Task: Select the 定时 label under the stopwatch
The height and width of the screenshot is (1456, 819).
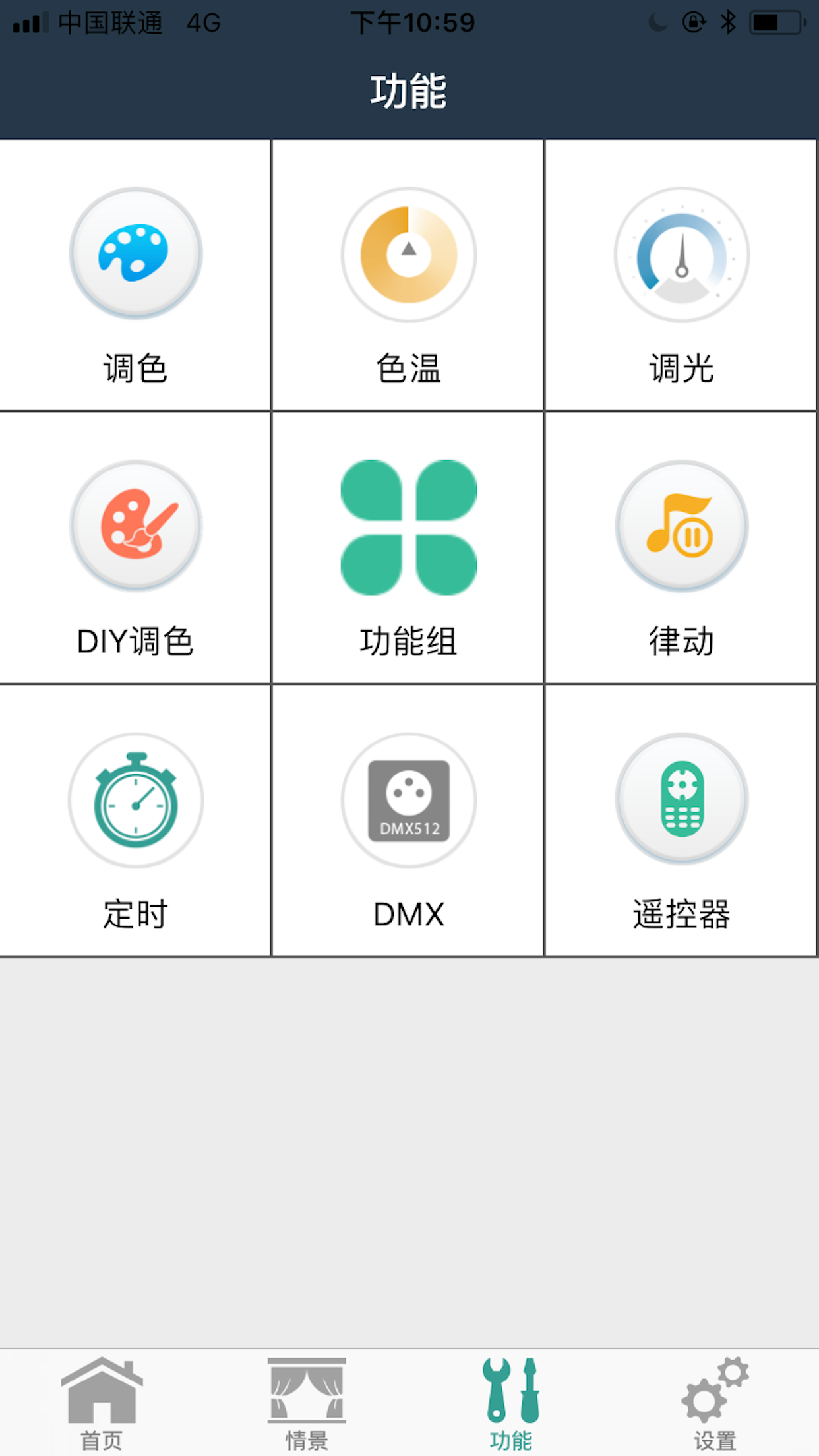Action: pyautogui.click(x=135, y=914)
